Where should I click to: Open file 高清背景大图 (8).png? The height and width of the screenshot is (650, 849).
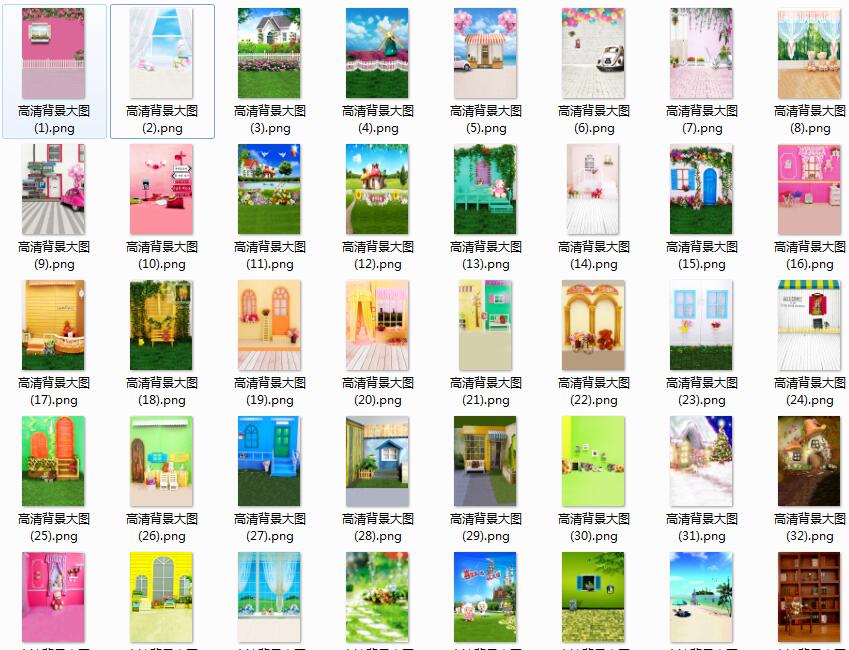[809, 54]
